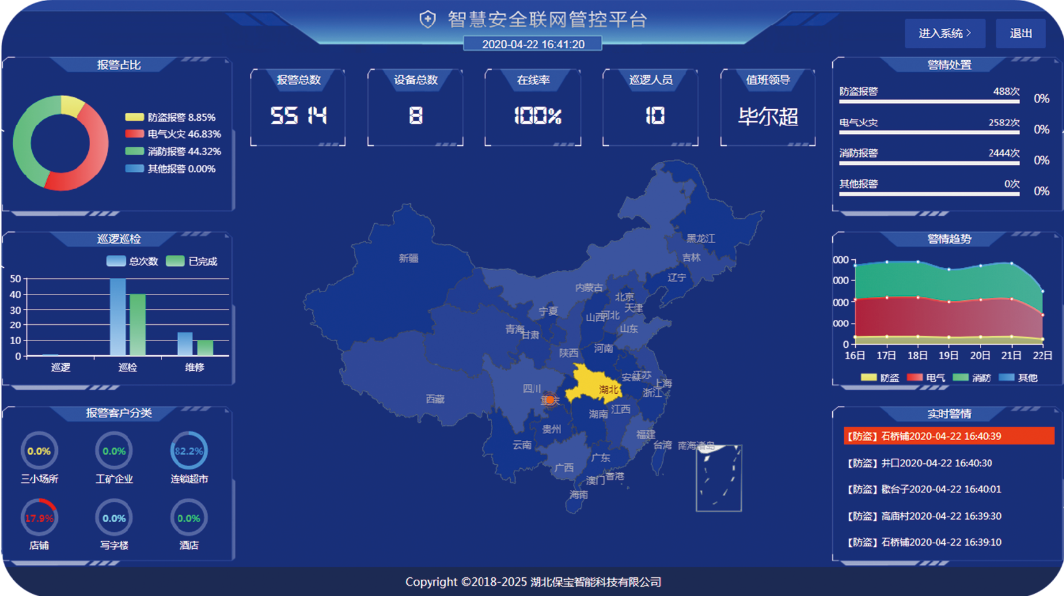Open the 井口 16:40:30 alarm entry
1064x596 pixels.
pos(921,463)
